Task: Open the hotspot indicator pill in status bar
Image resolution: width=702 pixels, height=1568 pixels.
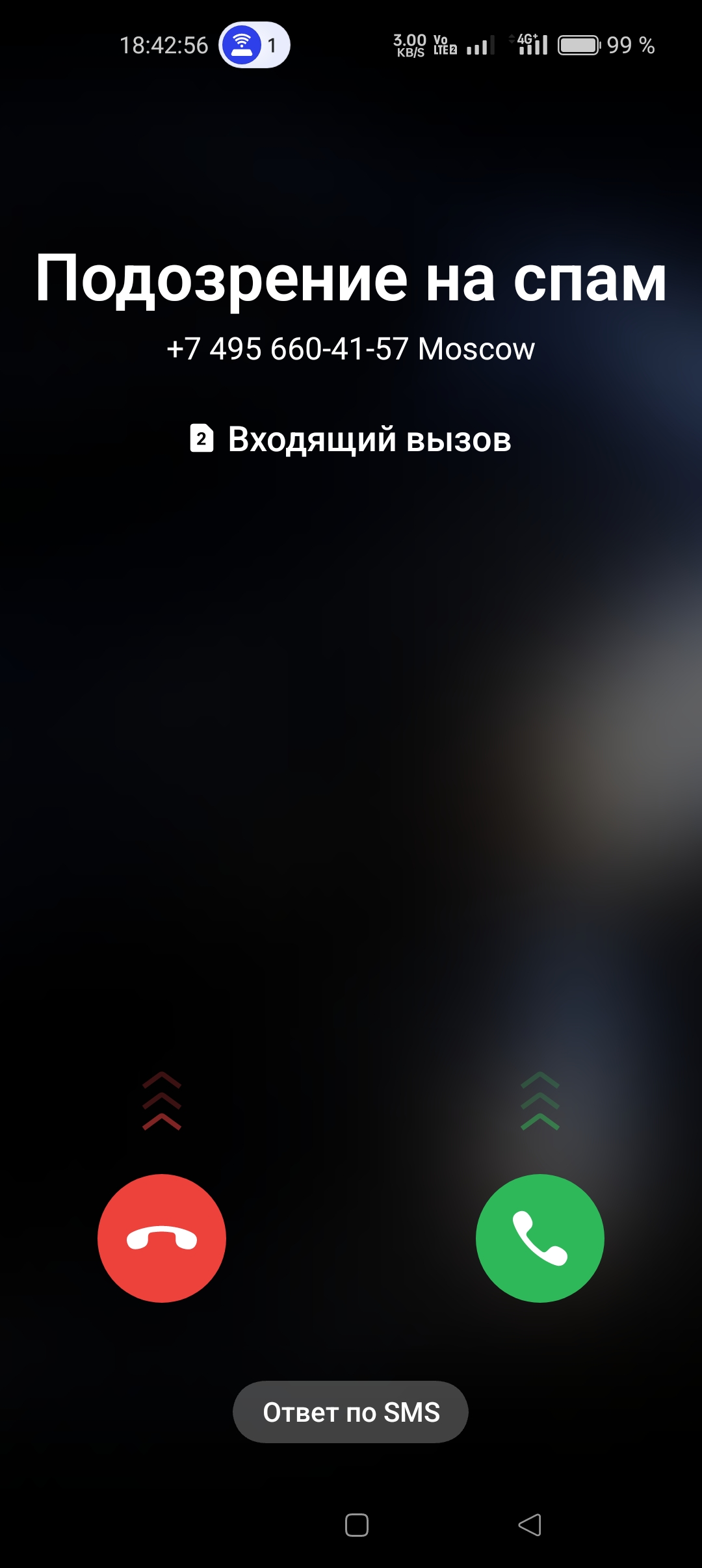Action: [254, 45]
